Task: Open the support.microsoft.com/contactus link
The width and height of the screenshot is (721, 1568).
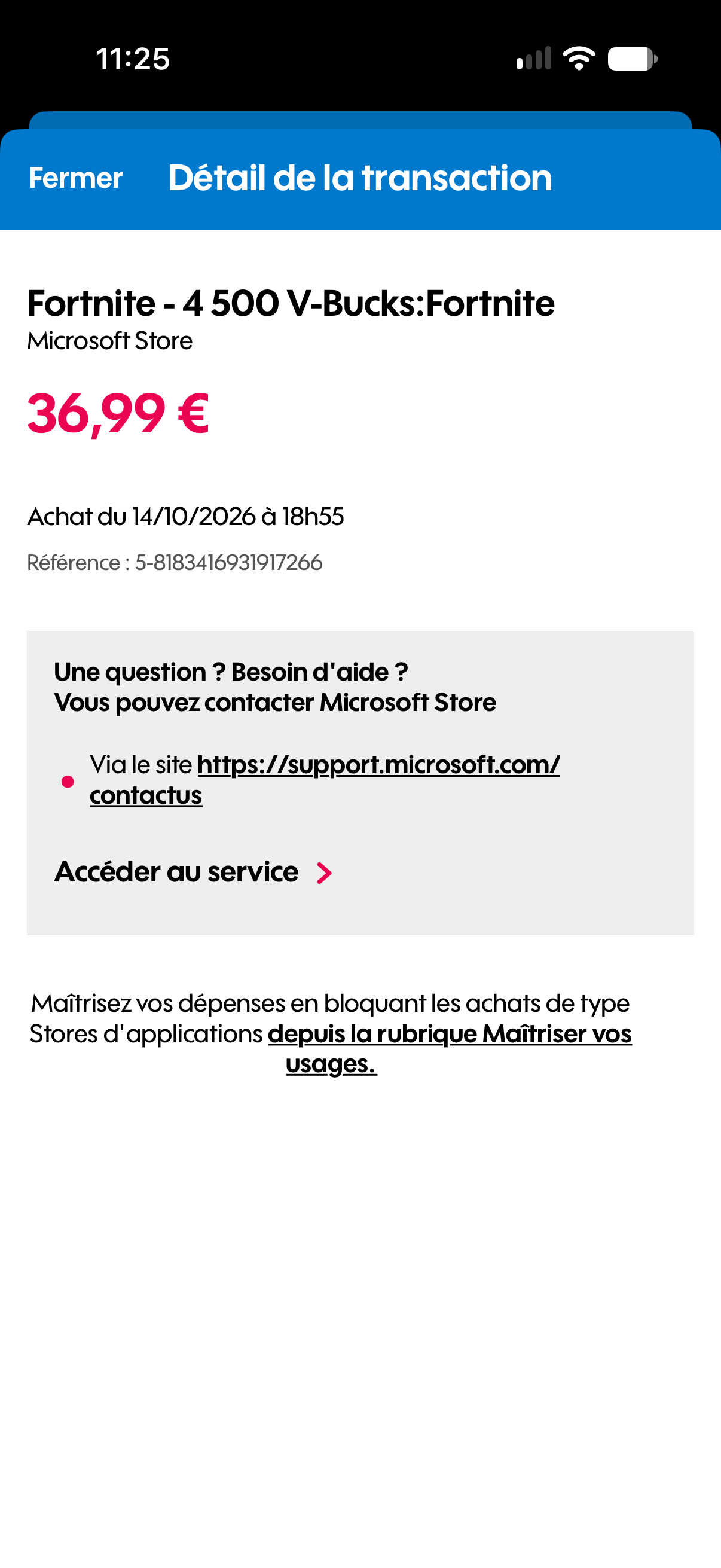Action: point(324,780)
